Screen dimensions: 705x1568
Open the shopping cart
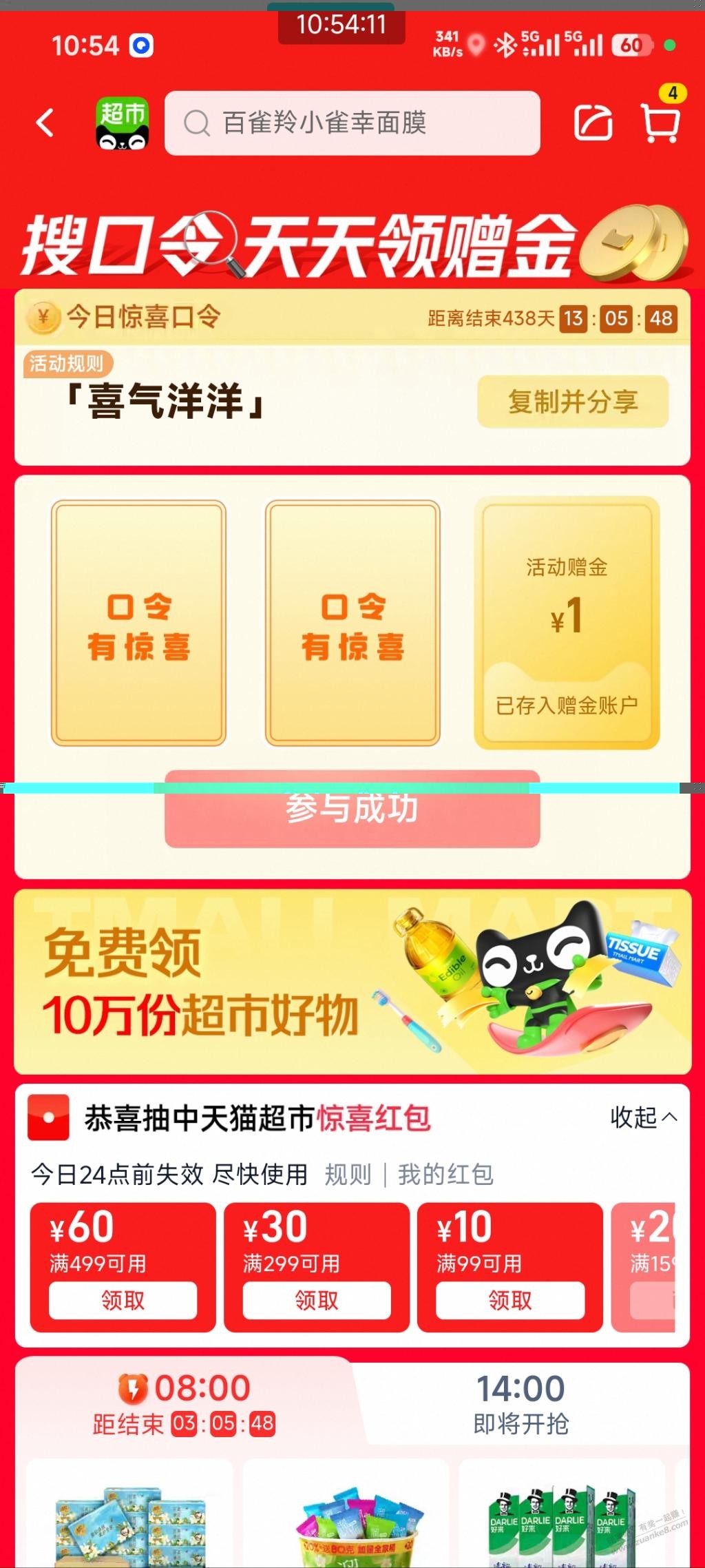[x=660, y=123]
